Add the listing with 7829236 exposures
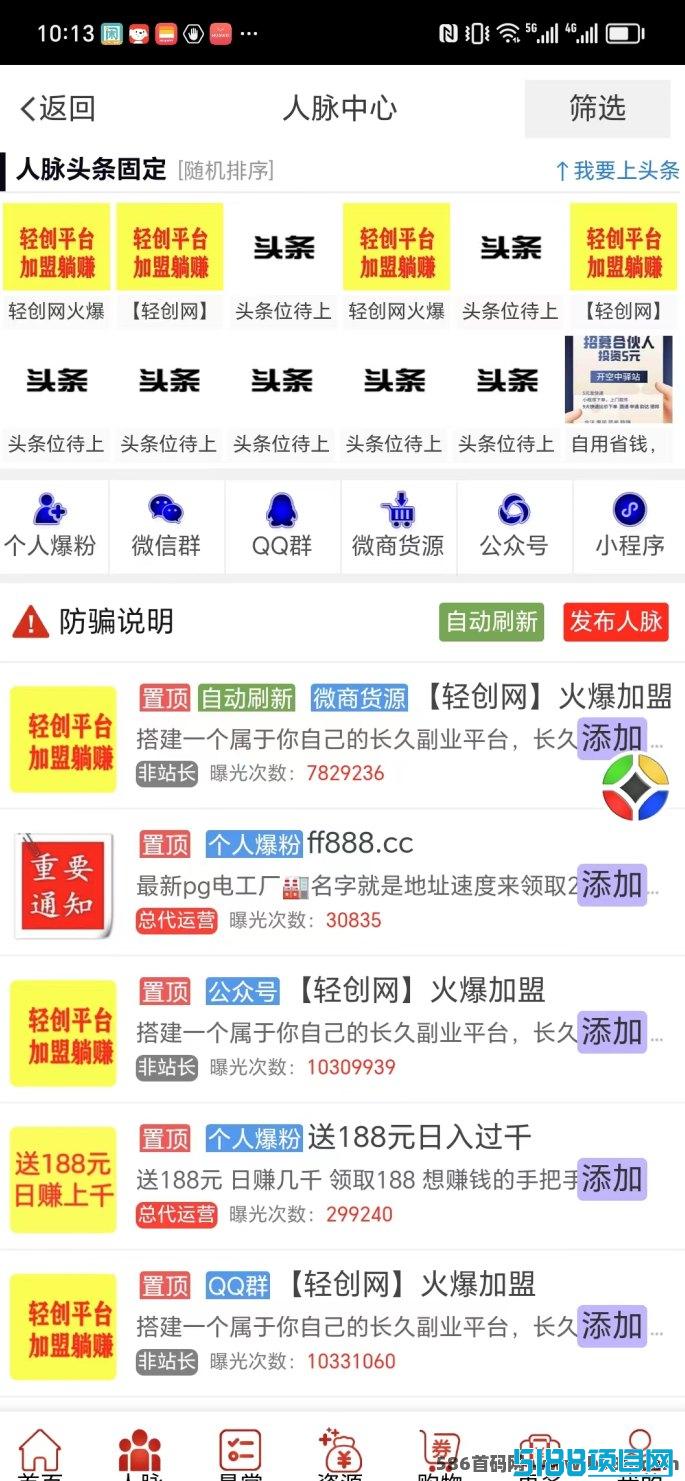Viewport: 685px width, 1481px height. (x=612, y=738)
